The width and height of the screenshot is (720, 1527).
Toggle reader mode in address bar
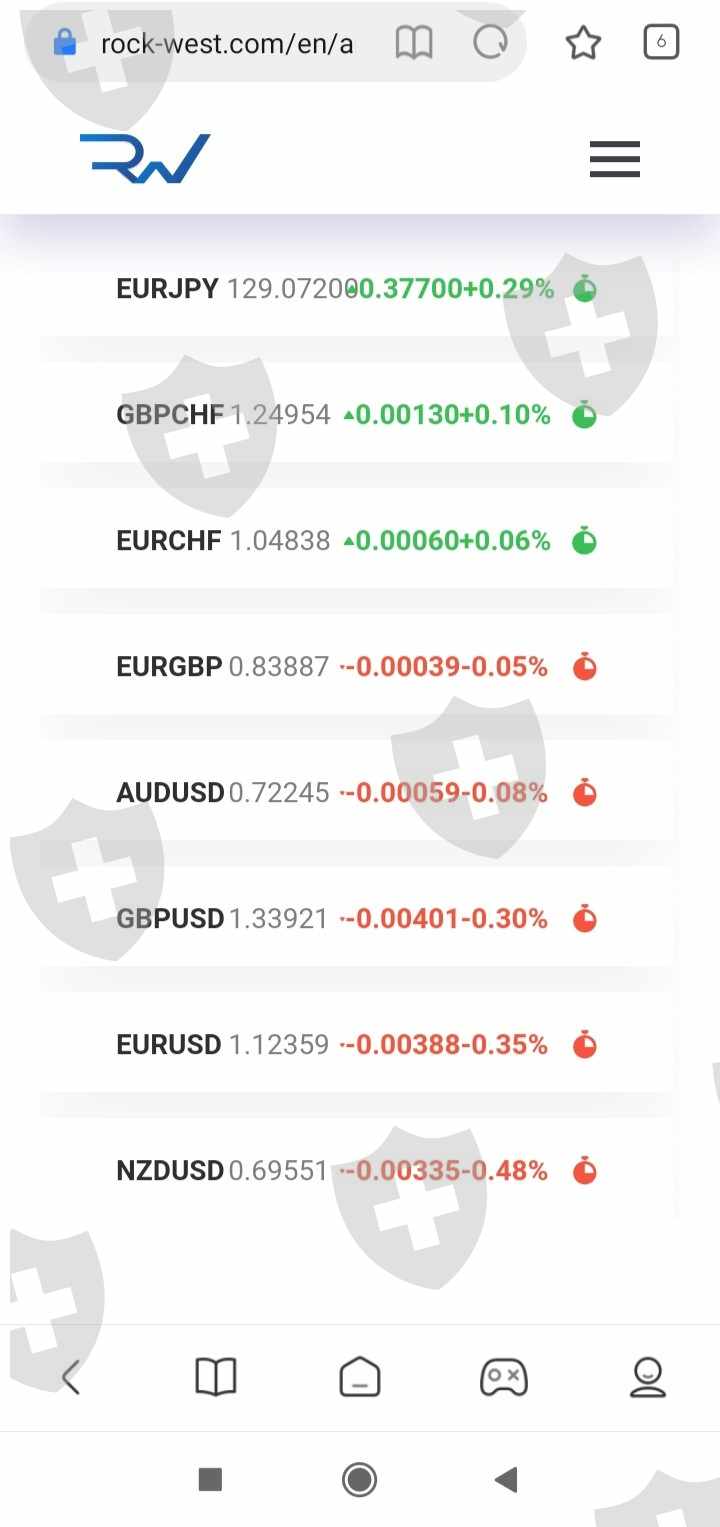click(x=413, y=43)
